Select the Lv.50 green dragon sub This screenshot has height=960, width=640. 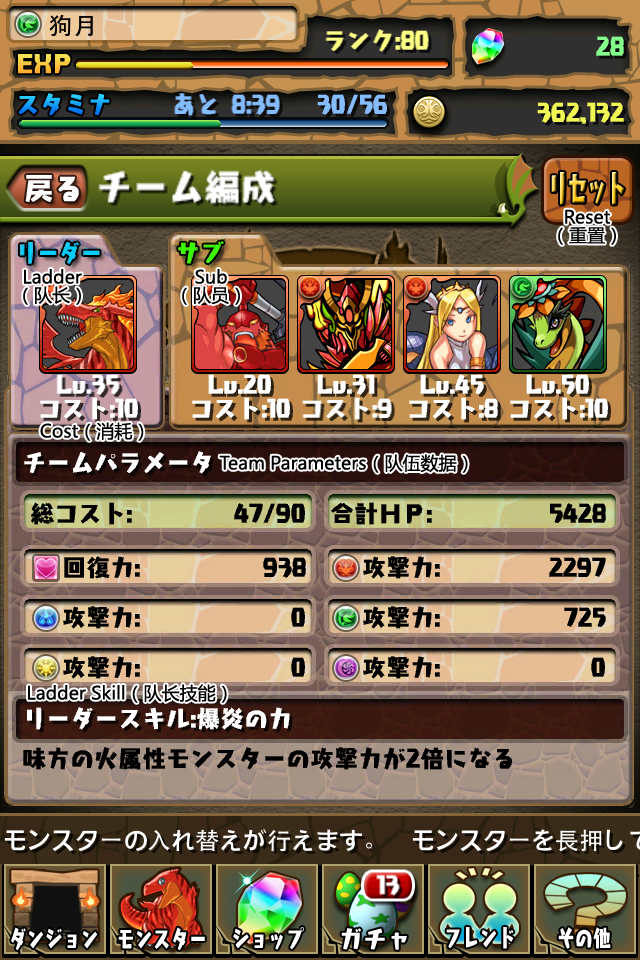[x=558, y=324]
